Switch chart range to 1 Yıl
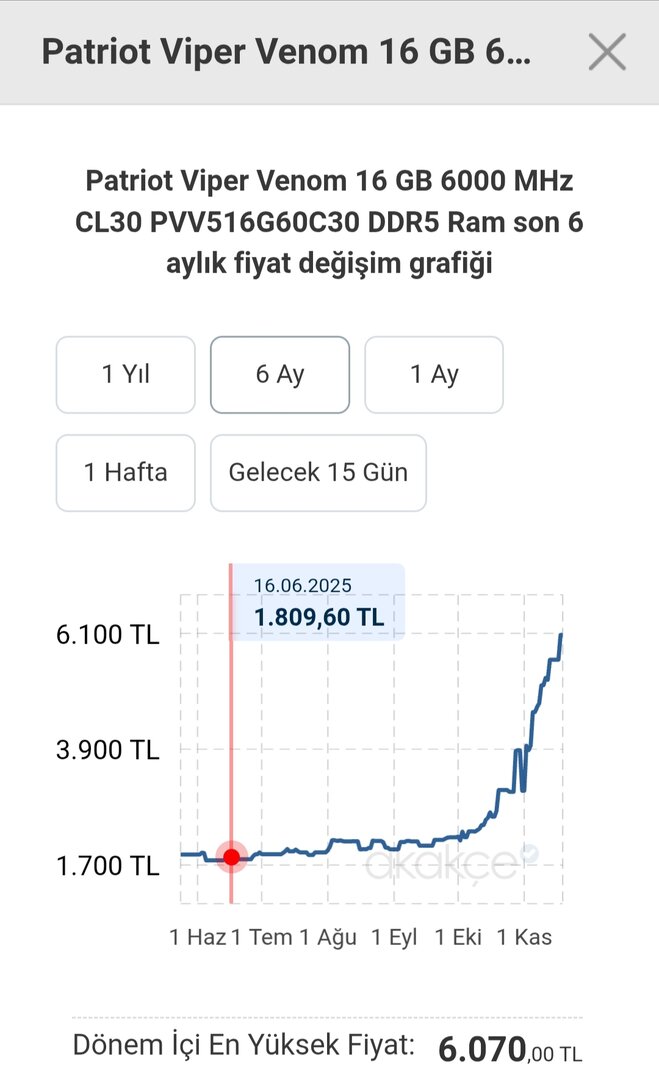The width and height of the screenshot is (659, 1080). click(x=126, y=375)
